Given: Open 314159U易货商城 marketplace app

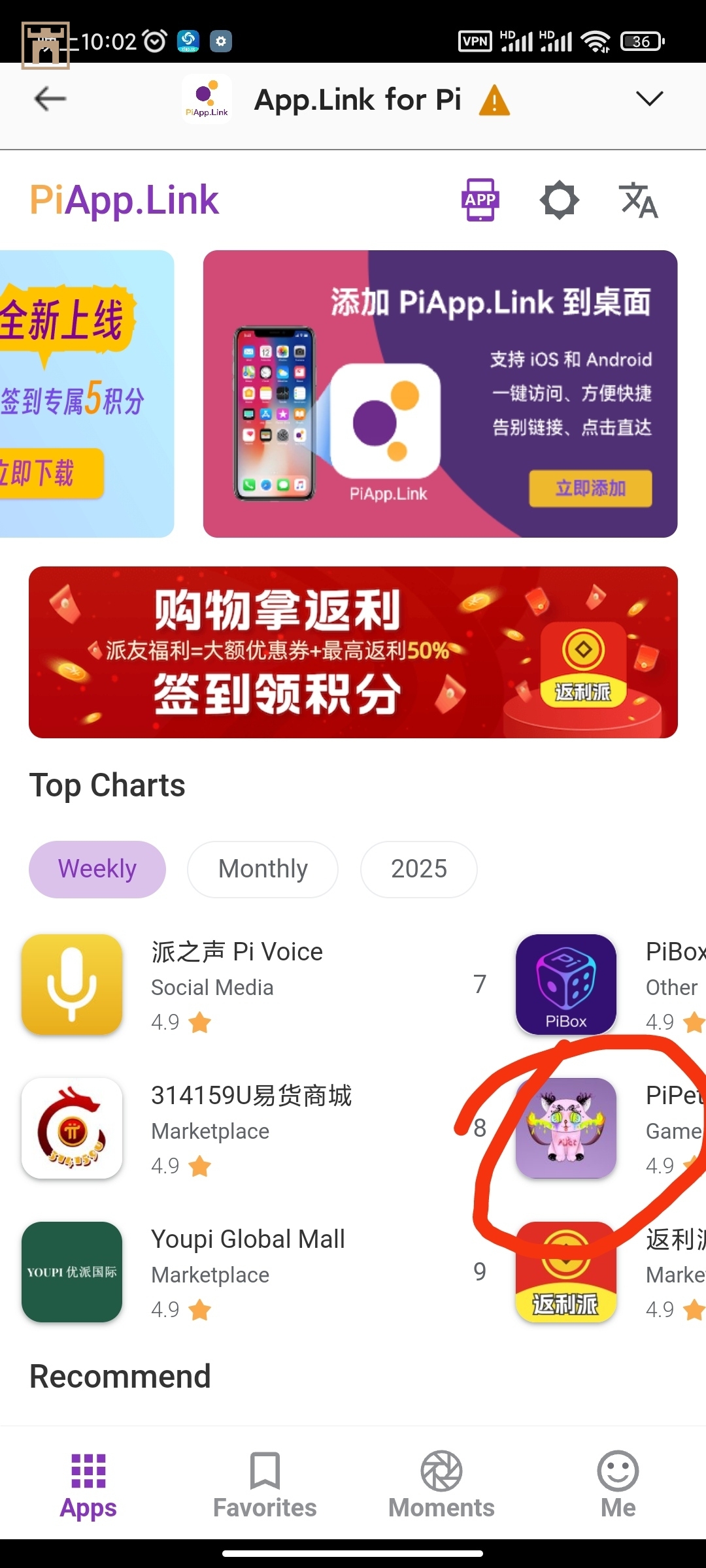Looking at the screenshot, I should [x=251, y=1128].
